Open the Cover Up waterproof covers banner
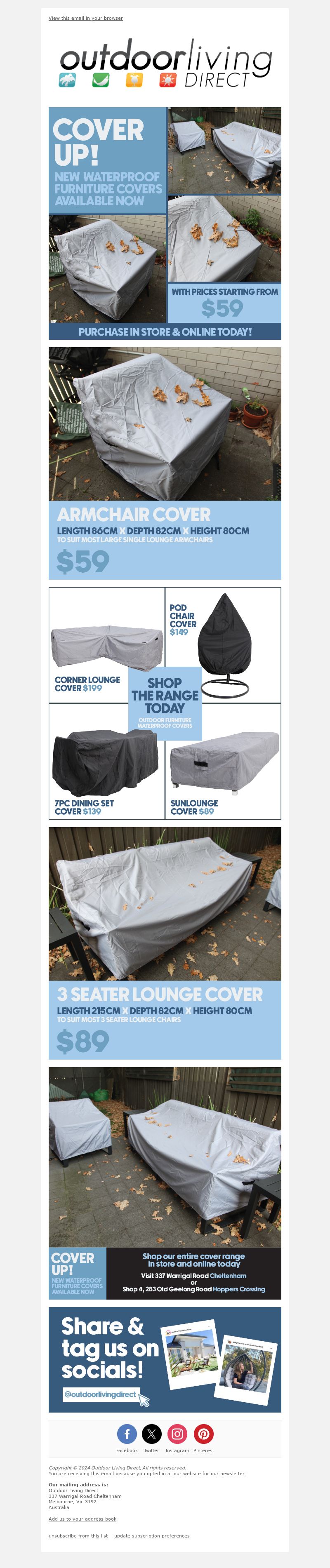 [165, 223]
